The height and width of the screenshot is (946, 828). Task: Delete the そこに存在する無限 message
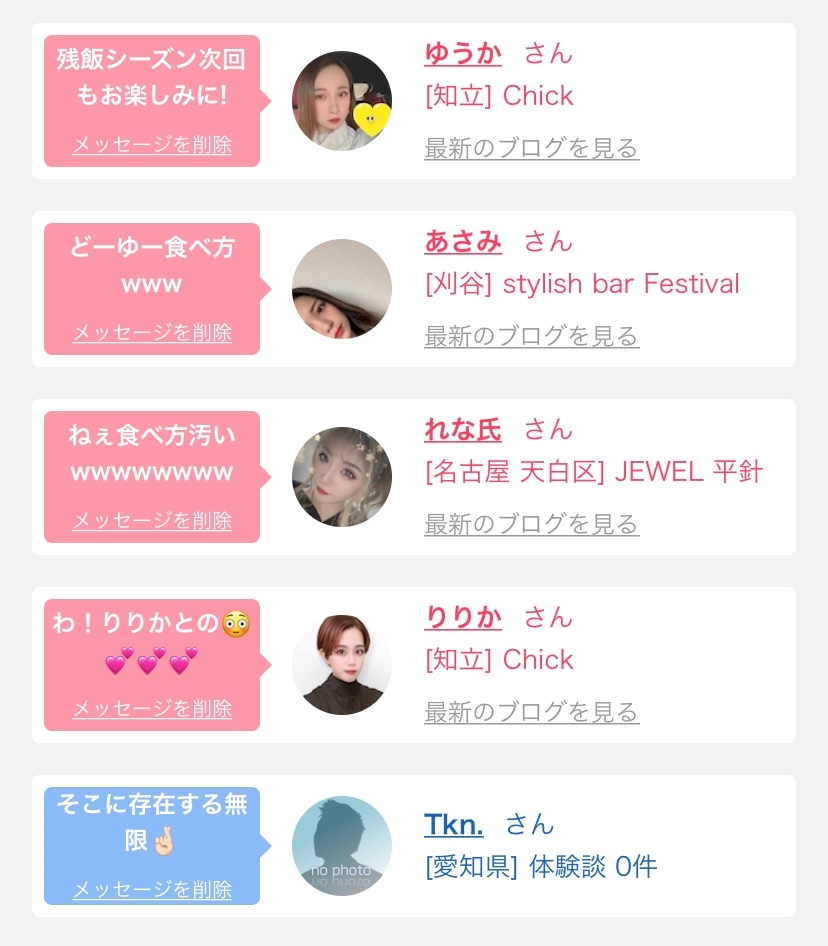click(x=152, y=889)
